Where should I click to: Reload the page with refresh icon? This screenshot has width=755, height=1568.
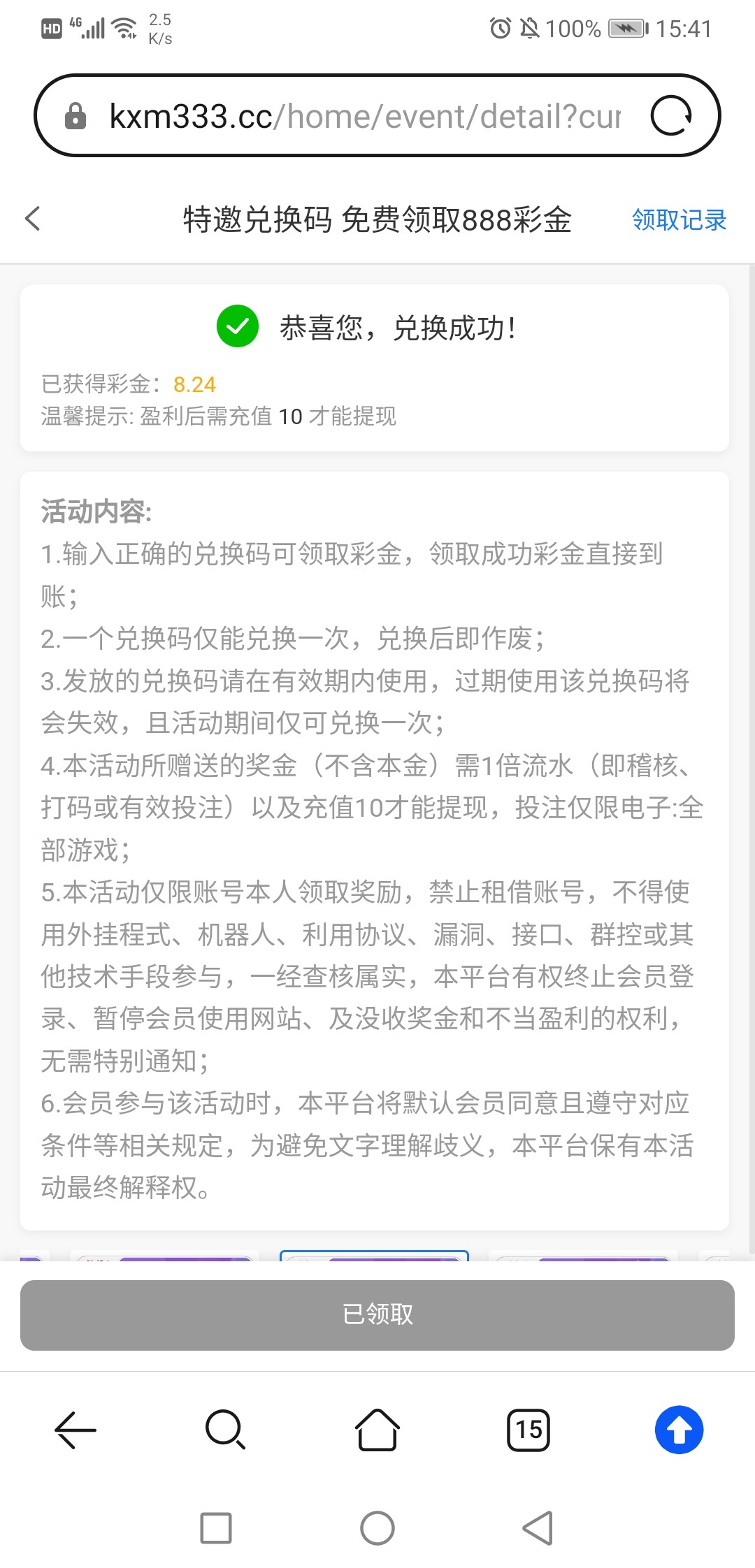click(671, 116)
